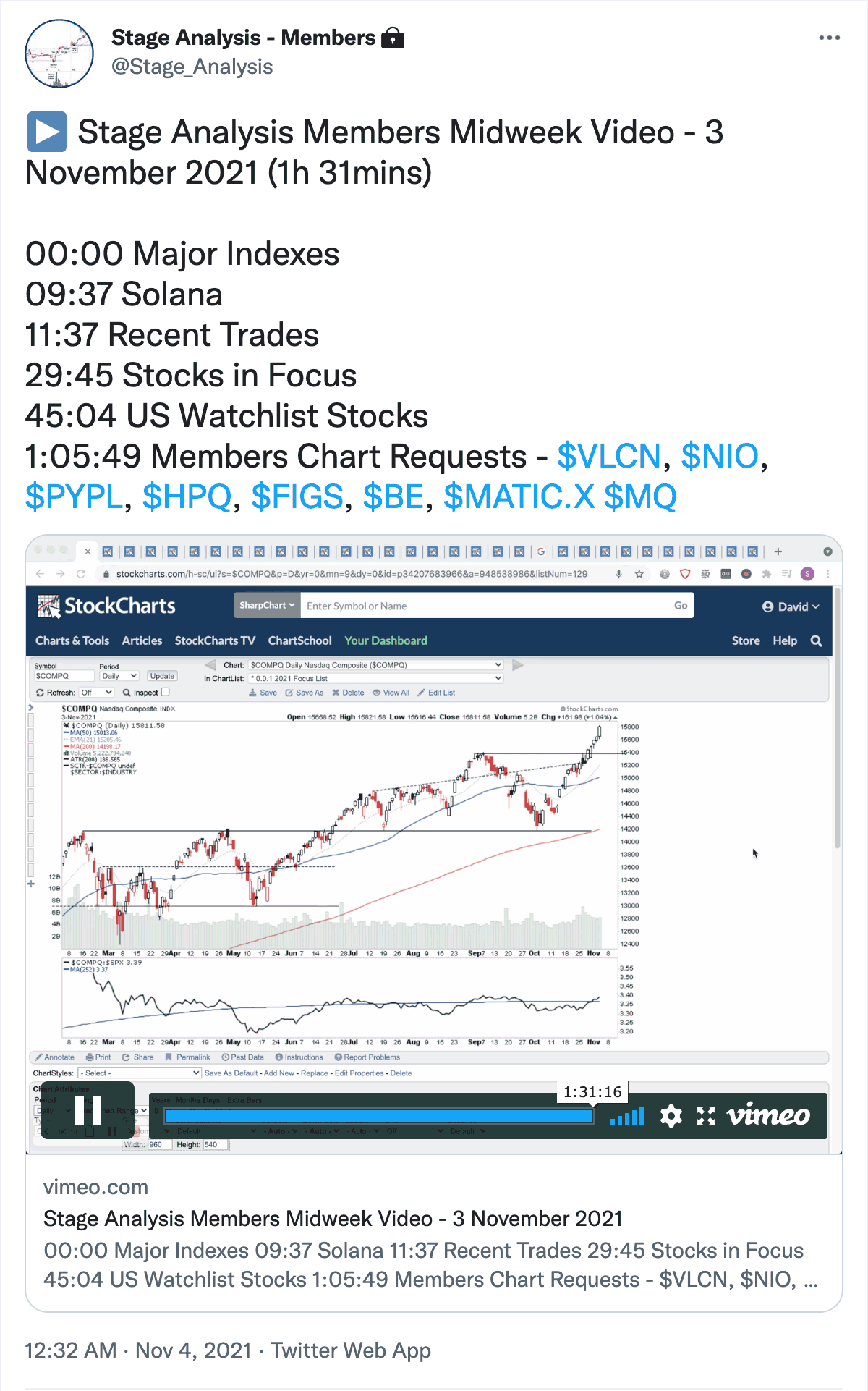
Task: Open the $PYPL cashtag link
Action: click(x=74, y=497)
